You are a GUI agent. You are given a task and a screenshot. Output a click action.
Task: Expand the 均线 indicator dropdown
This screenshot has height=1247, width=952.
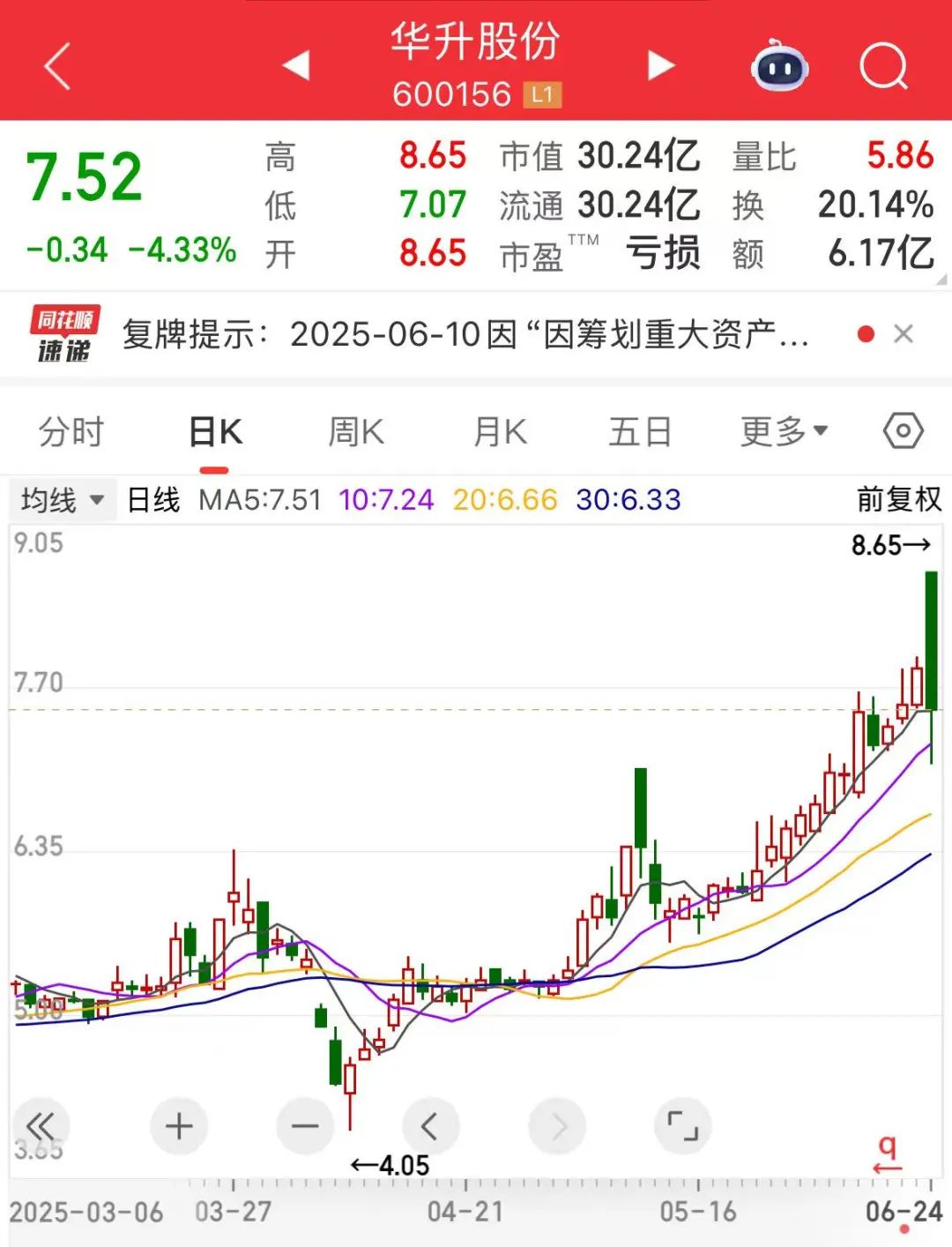(x=62, y=500)
